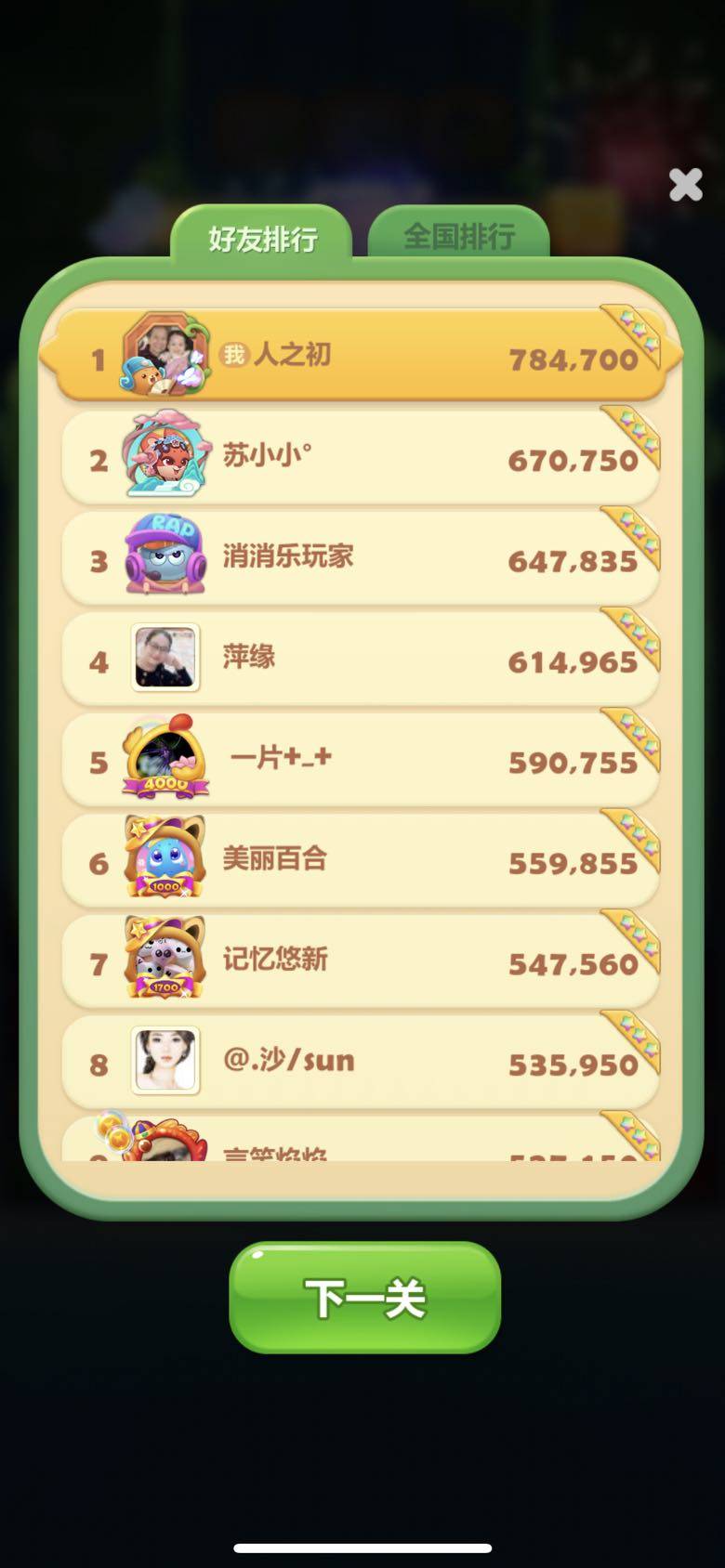Close the leaderboard popup

pos(685,185)
